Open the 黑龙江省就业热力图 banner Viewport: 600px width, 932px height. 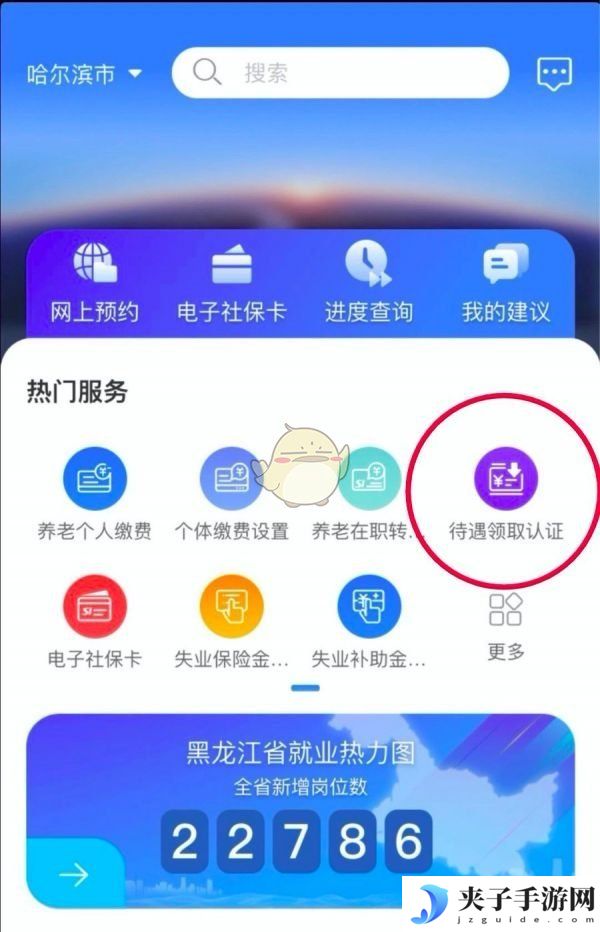300,790
